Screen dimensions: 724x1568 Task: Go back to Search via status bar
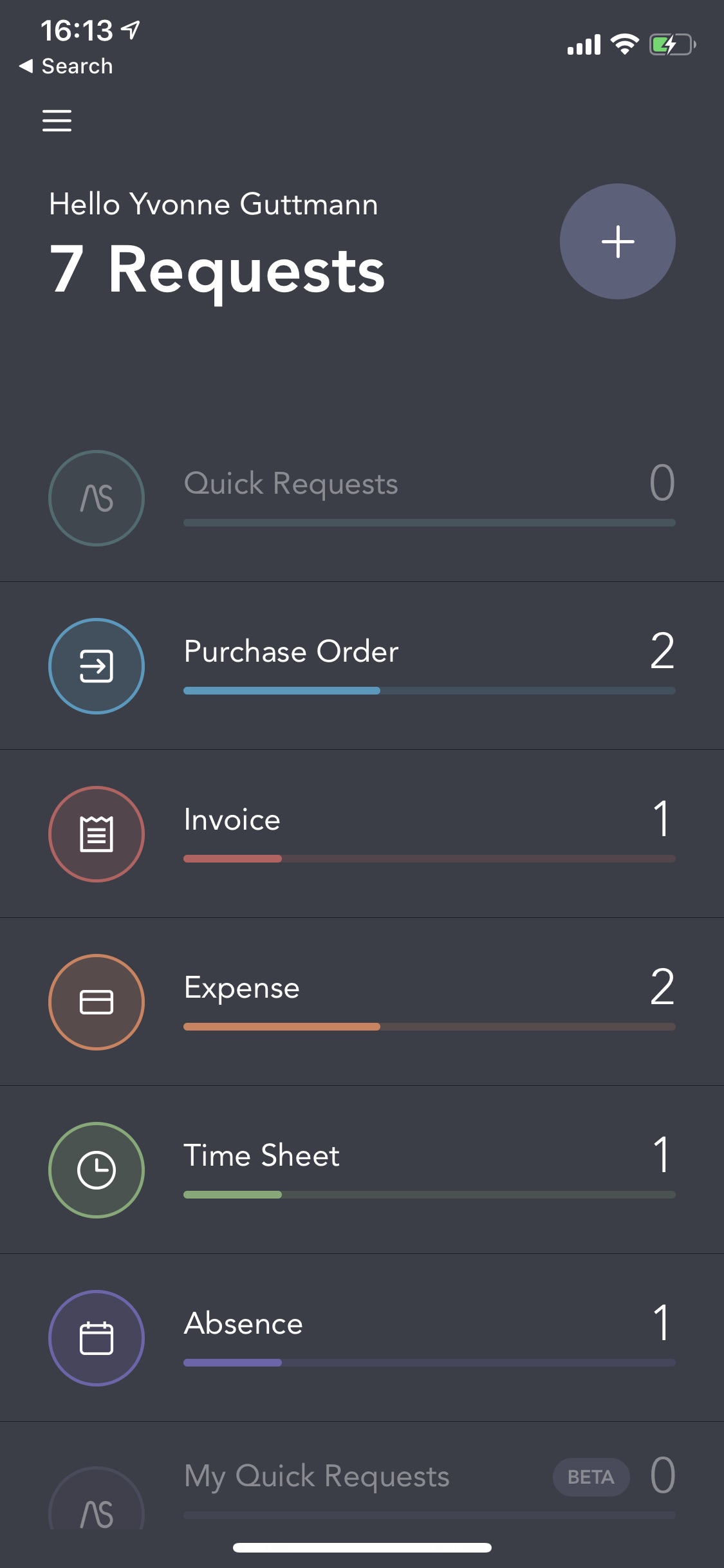tap(66, 66)
